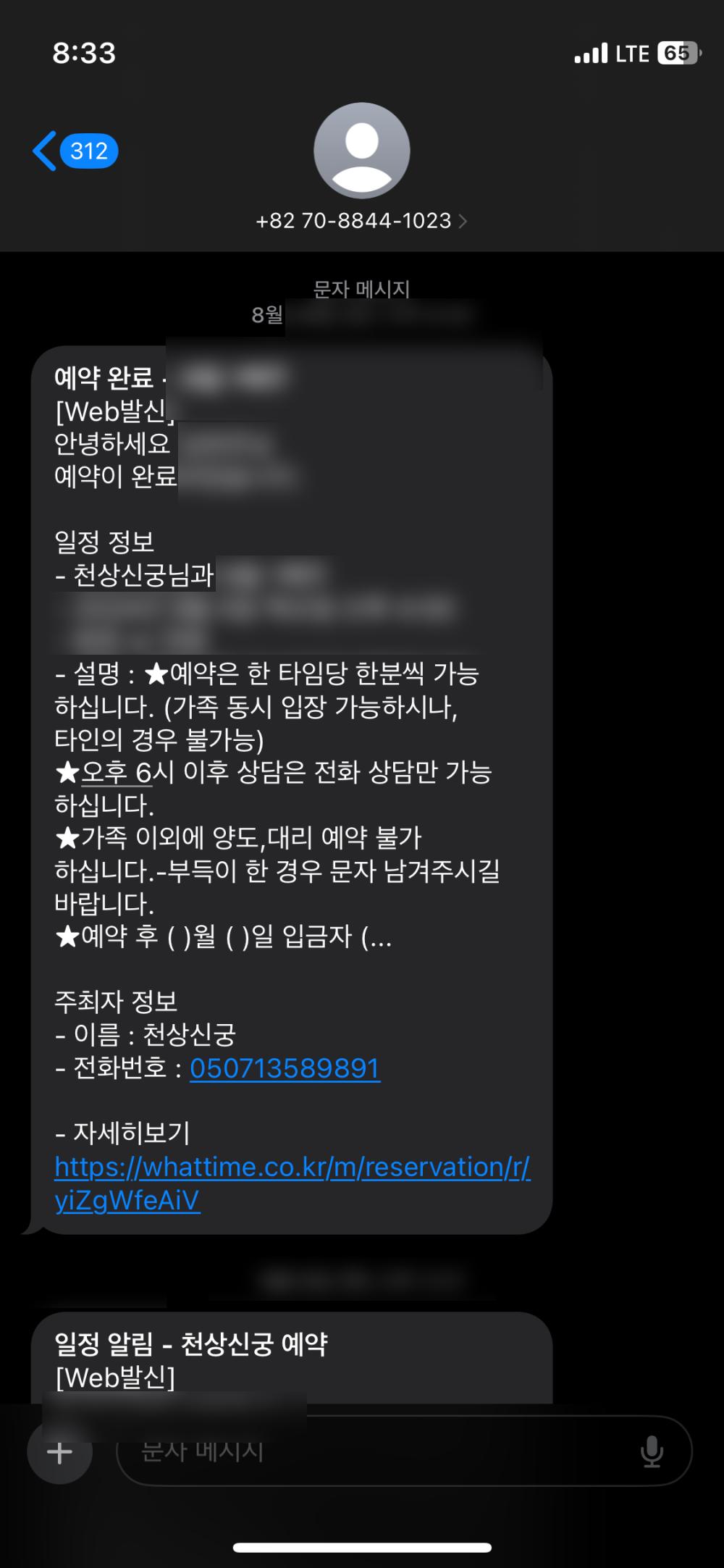Focus the text message input field
The width and height of the screenshot is (724, 1568).
[x=376, y=1451]
